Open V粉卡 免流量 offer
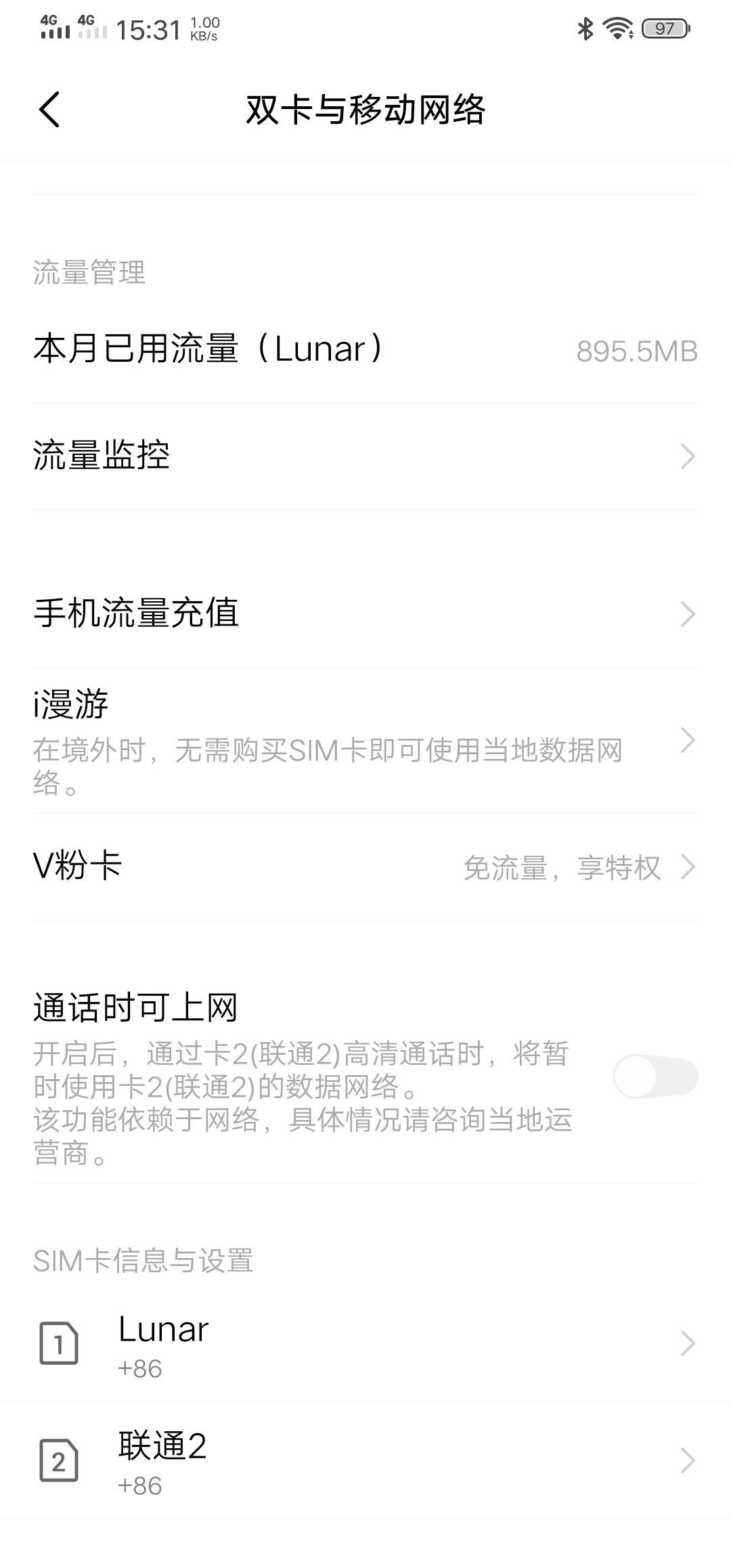Viewport: 731px width, 1568px height. 365,867
